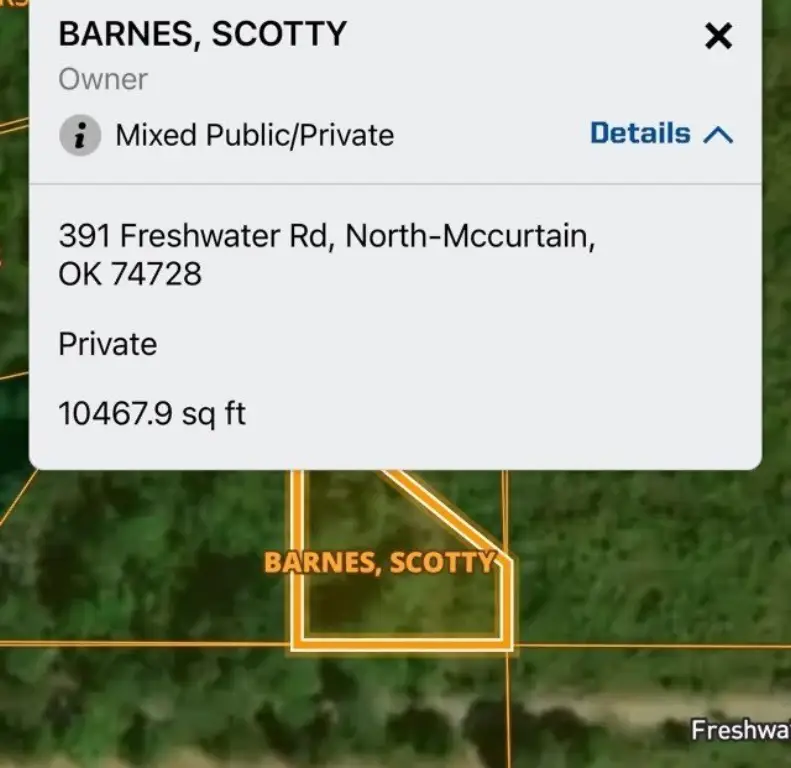791x768 pixels.
Task: Collapse the Details section
Action: [661, 134]
